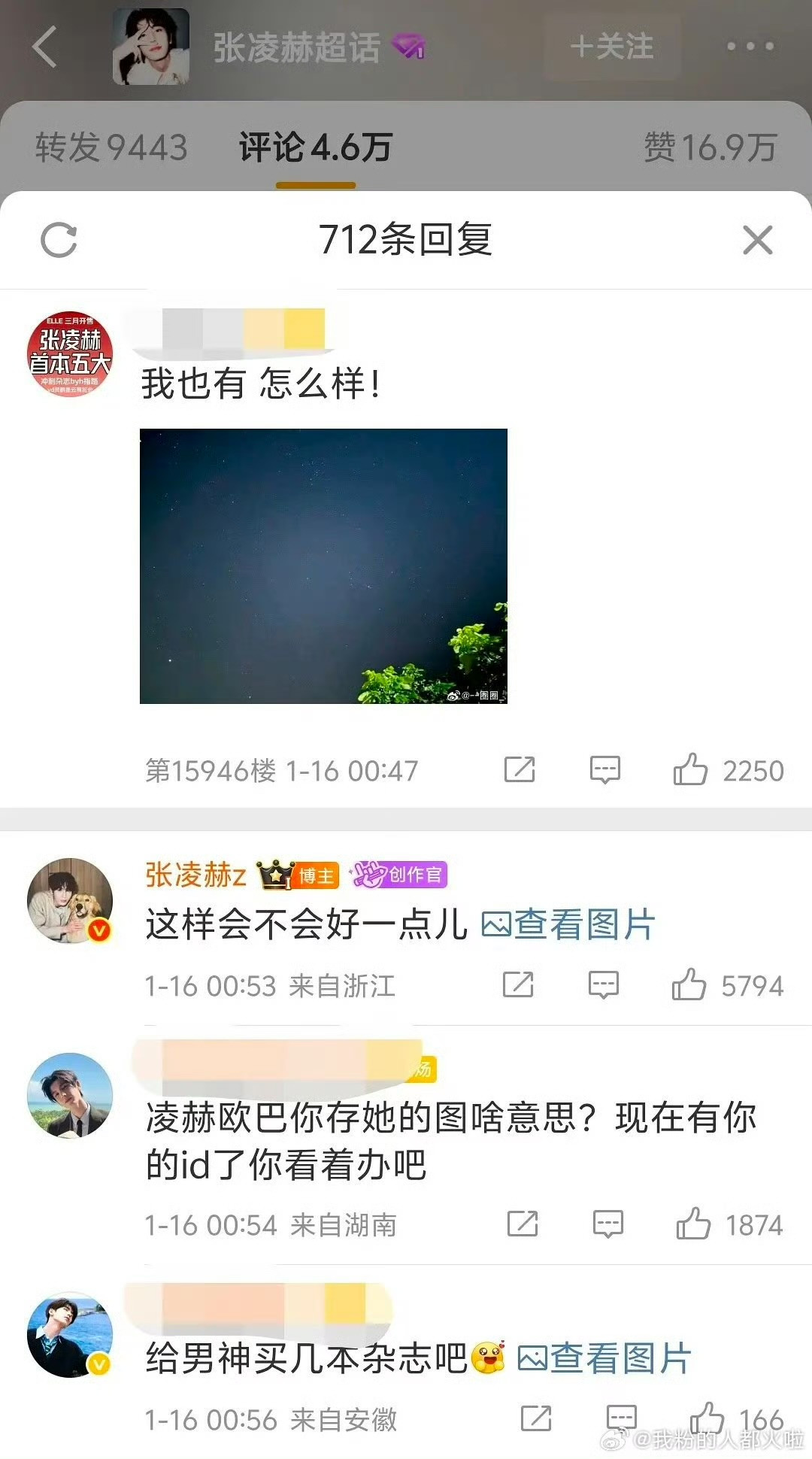The width and height of the screenshot is (812, 1459).
Task: Go back from 张凌赫超话 page
Action: coord(45,47)
